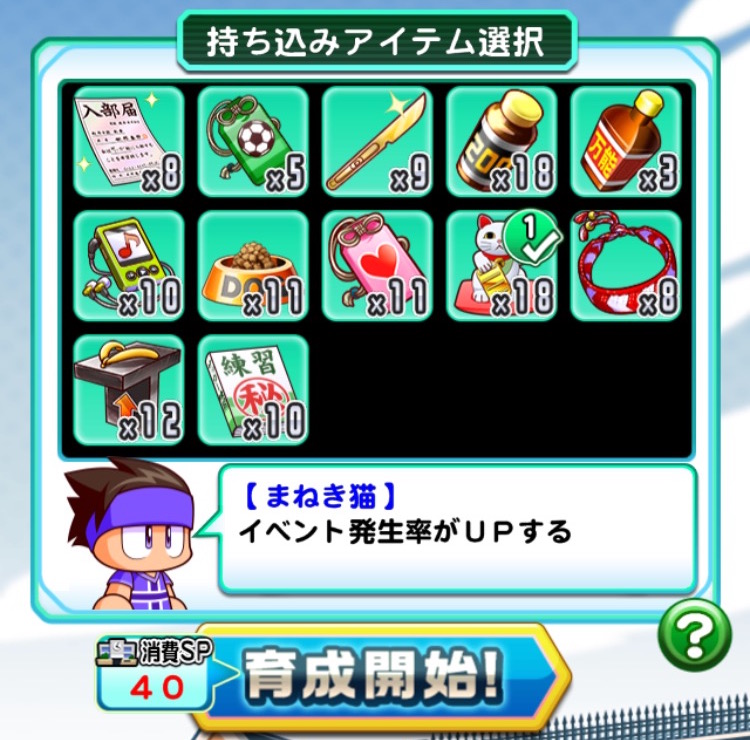
Task: Select the club application form item x8
Action: 129,141
